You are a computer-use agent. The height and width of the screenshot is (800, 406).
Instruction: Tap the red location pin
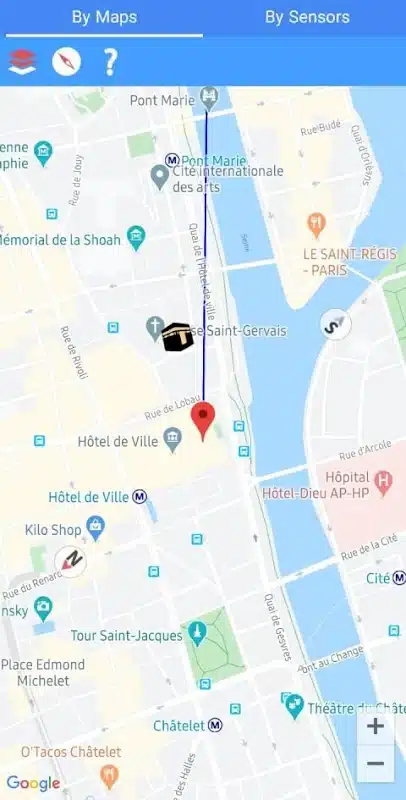click(x=203, y=420)
